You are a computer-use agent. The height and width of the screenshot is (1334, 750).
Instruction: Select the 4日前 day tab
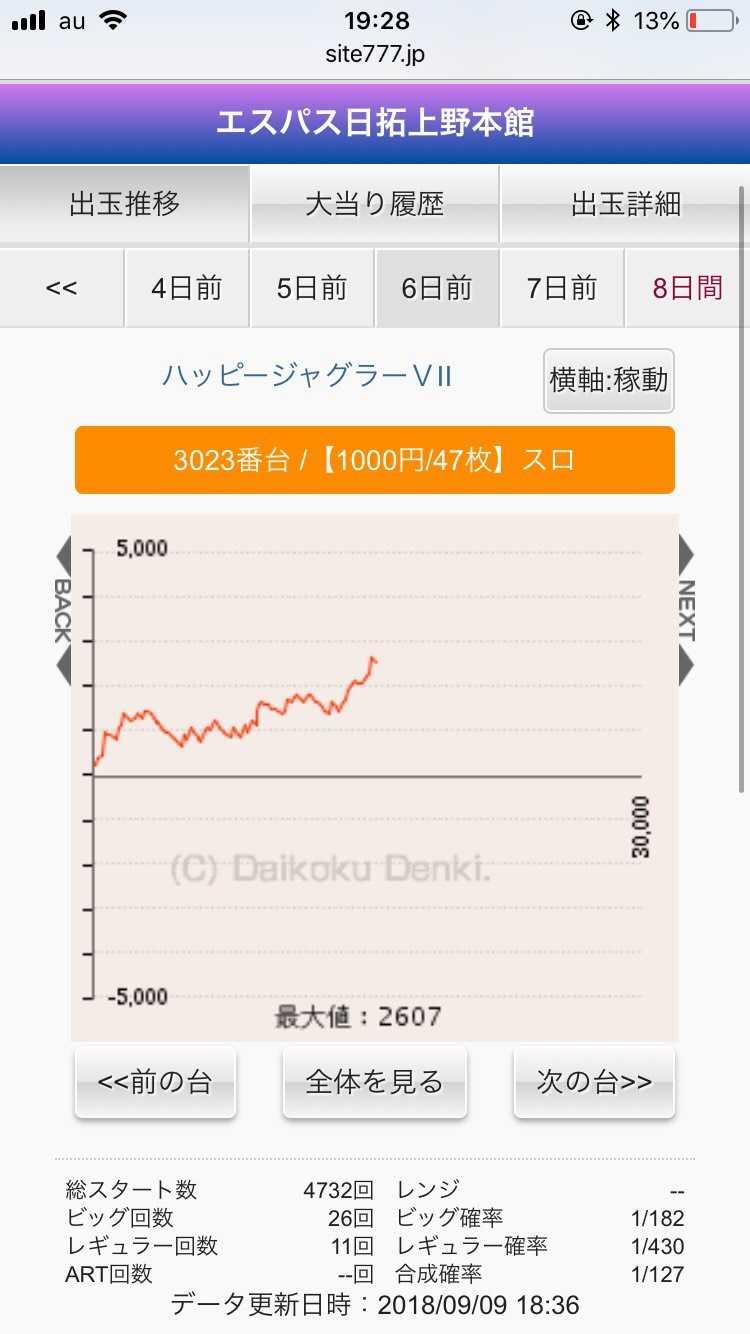click(x=187, y=288)
